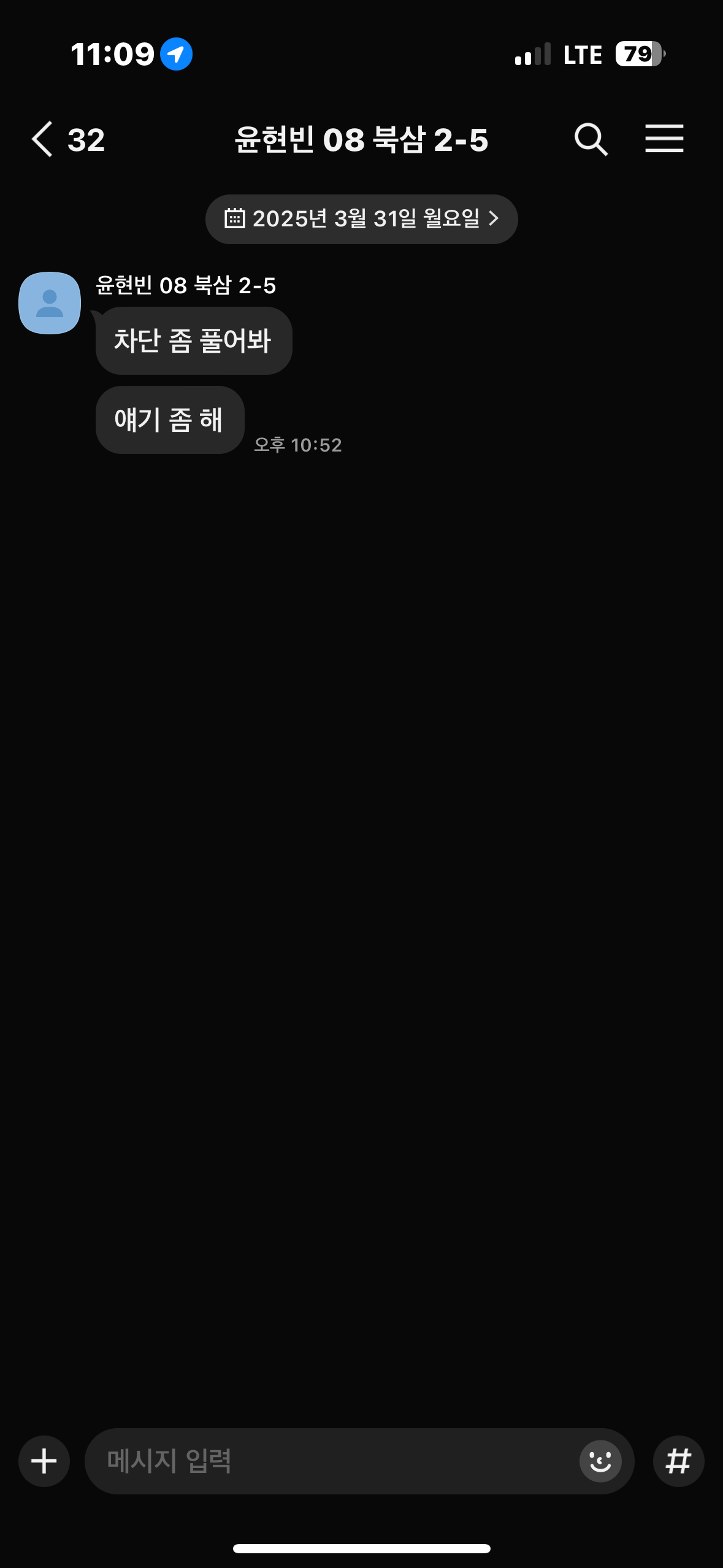Open the emoticon picker
The width and height of the screenshot is (723, 1568).
point(600,1461)
